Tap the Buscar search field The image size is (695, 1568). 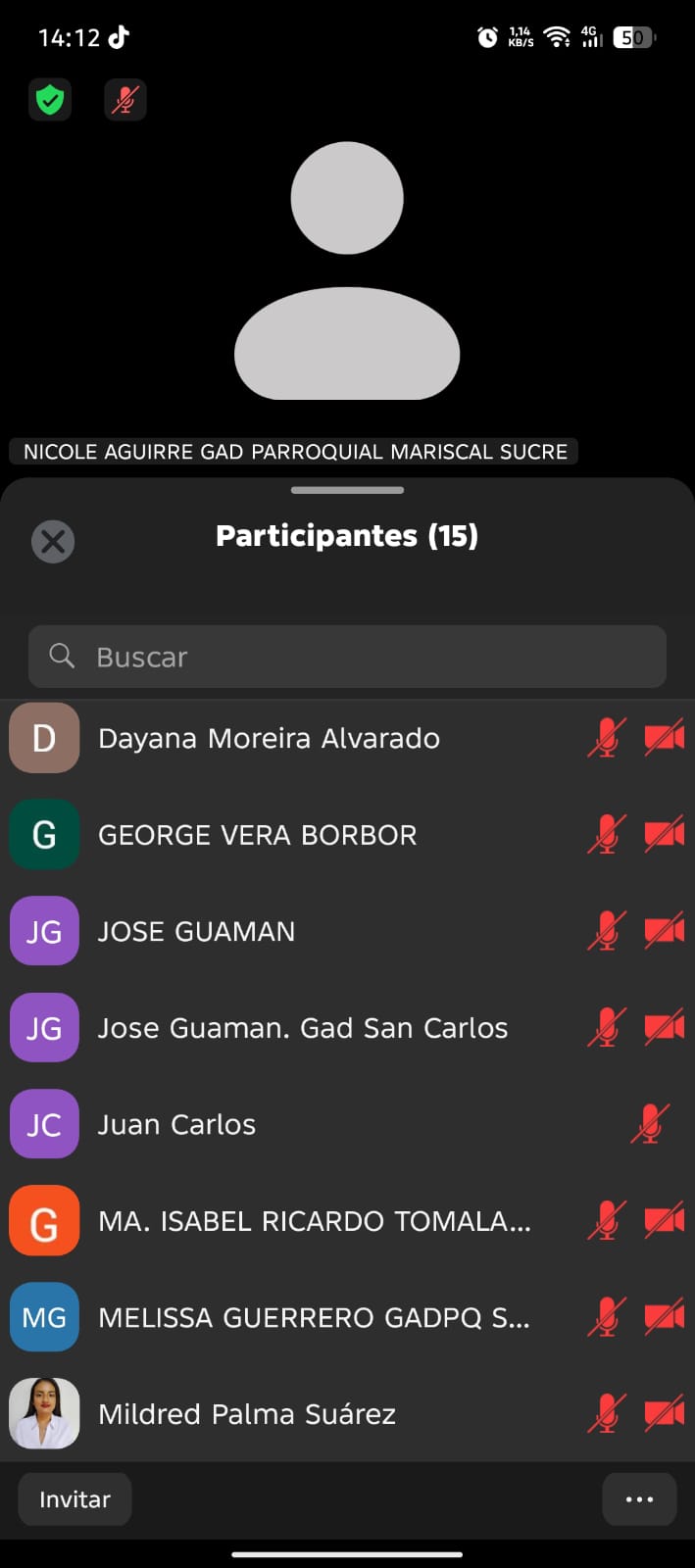347,657
